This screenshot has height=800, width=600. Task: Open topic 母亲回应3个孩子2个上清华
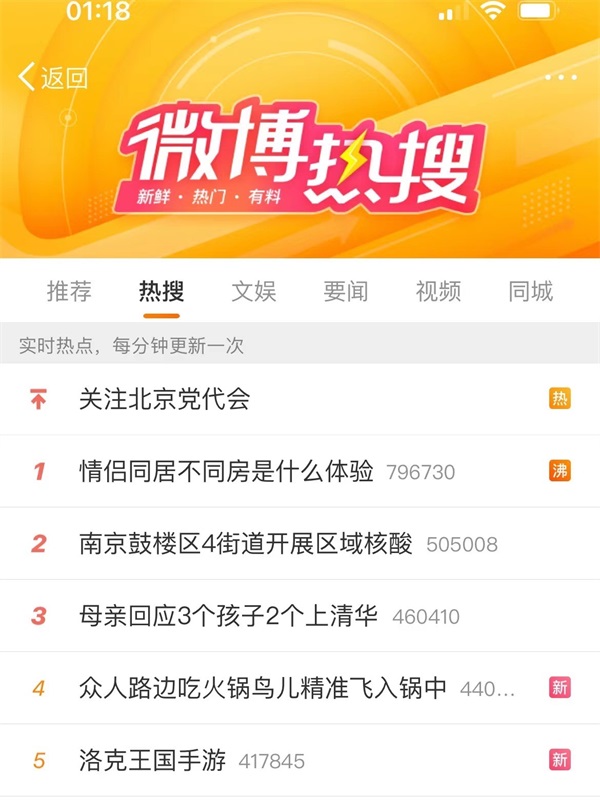pos(229,616)
